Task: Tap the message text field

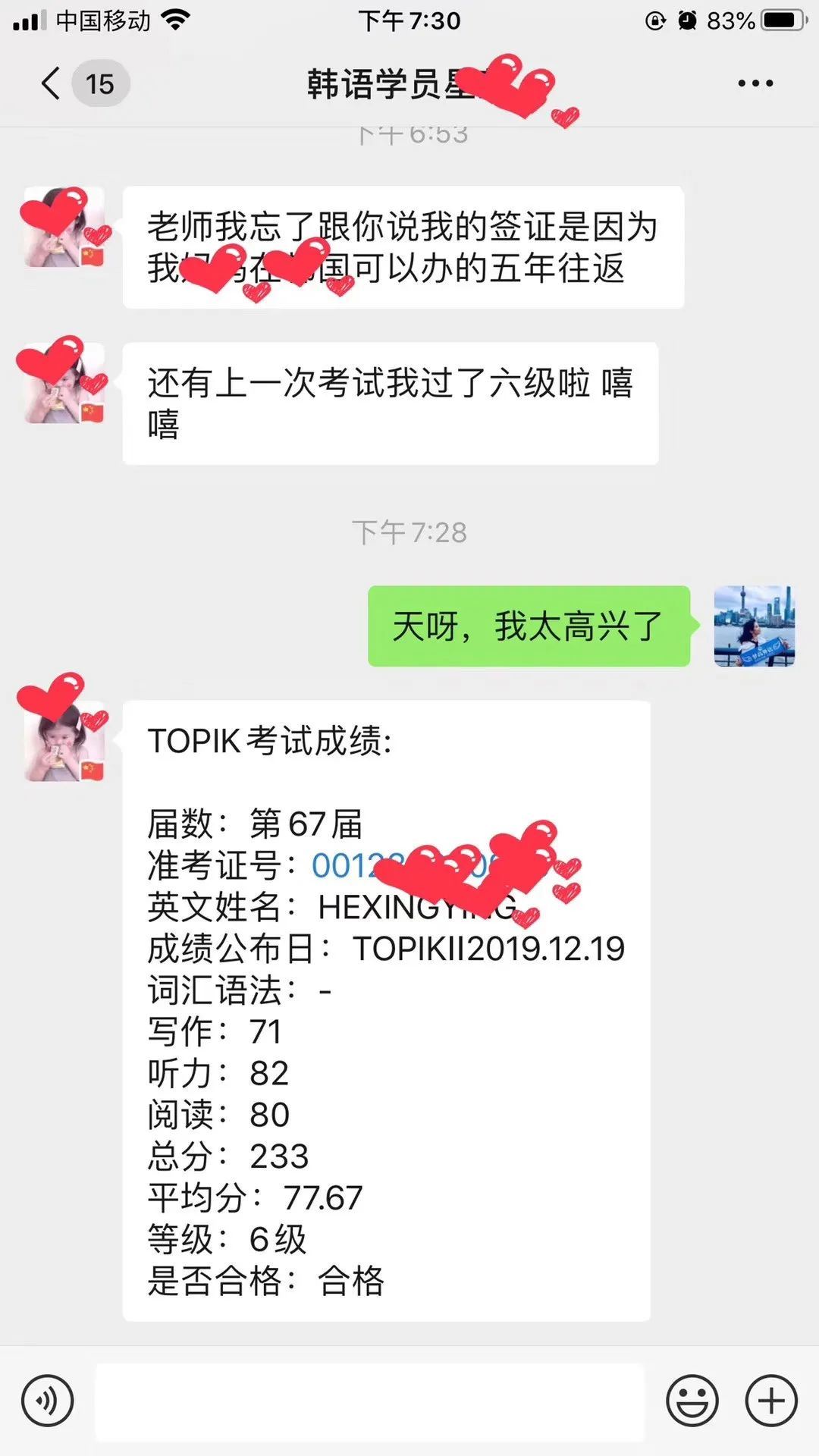Action: click(x=369, y=1401)
